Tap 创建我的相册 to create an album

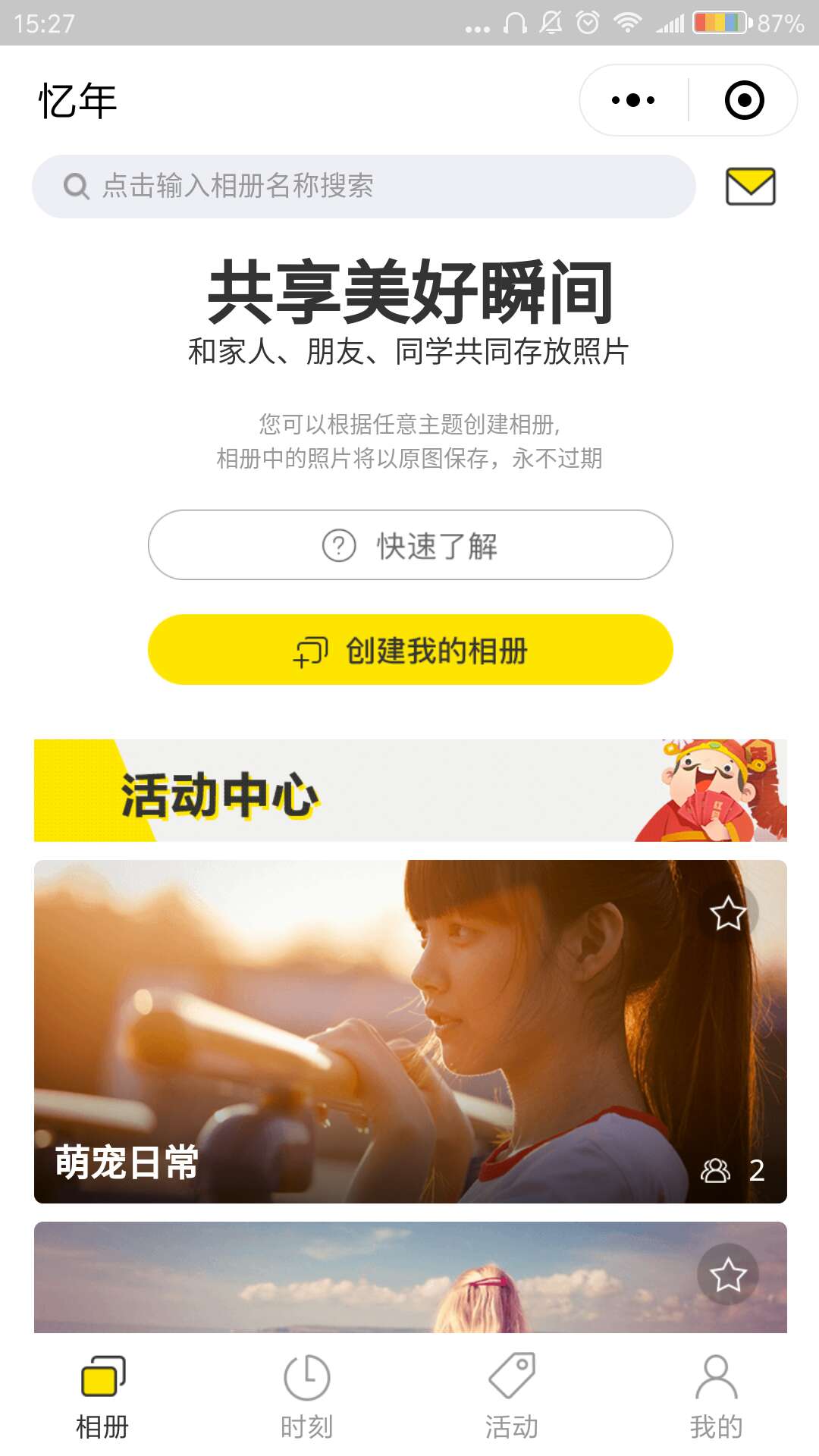pyautogui.click(x=410, y=650)
